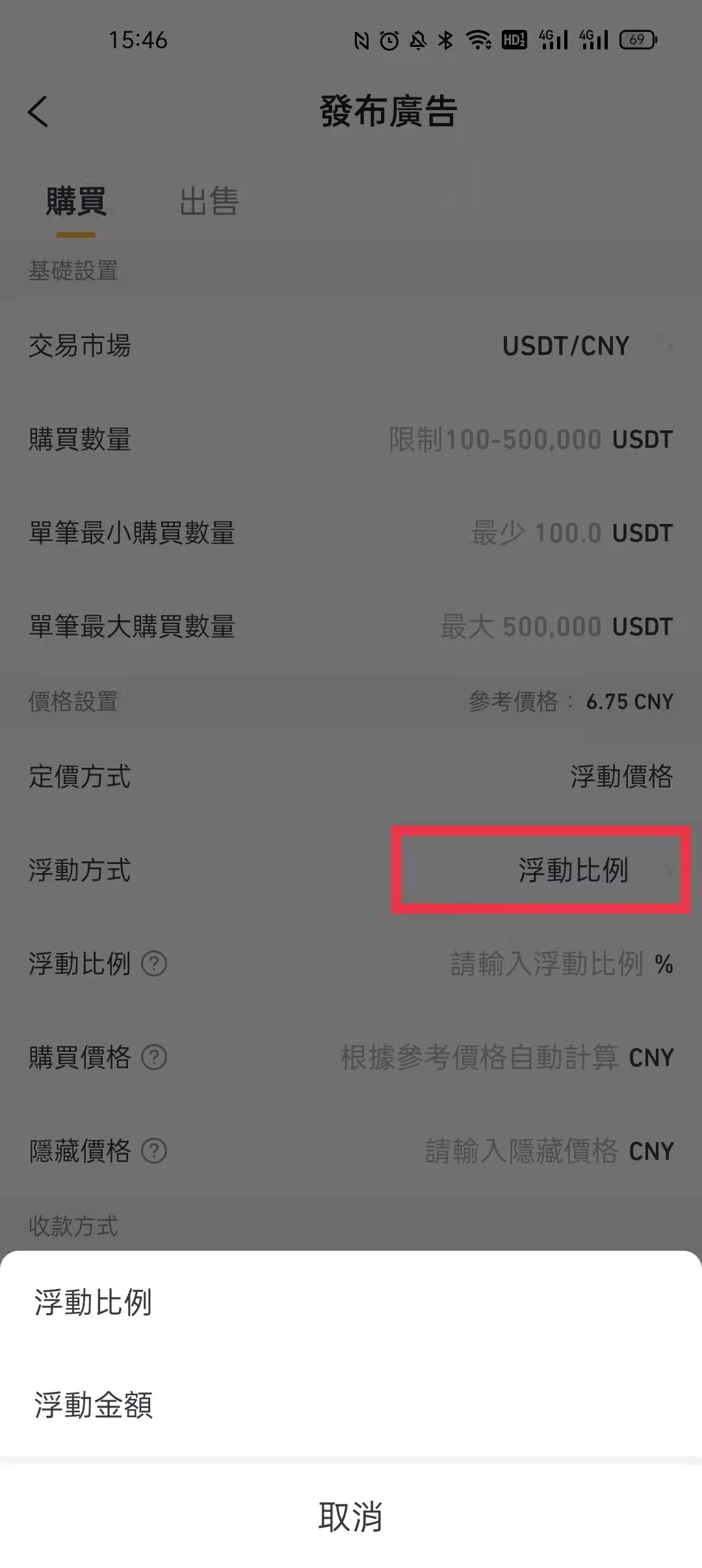Focus the 單筆最大購買數量 field

pyautogui.click(x=556, y=627)
